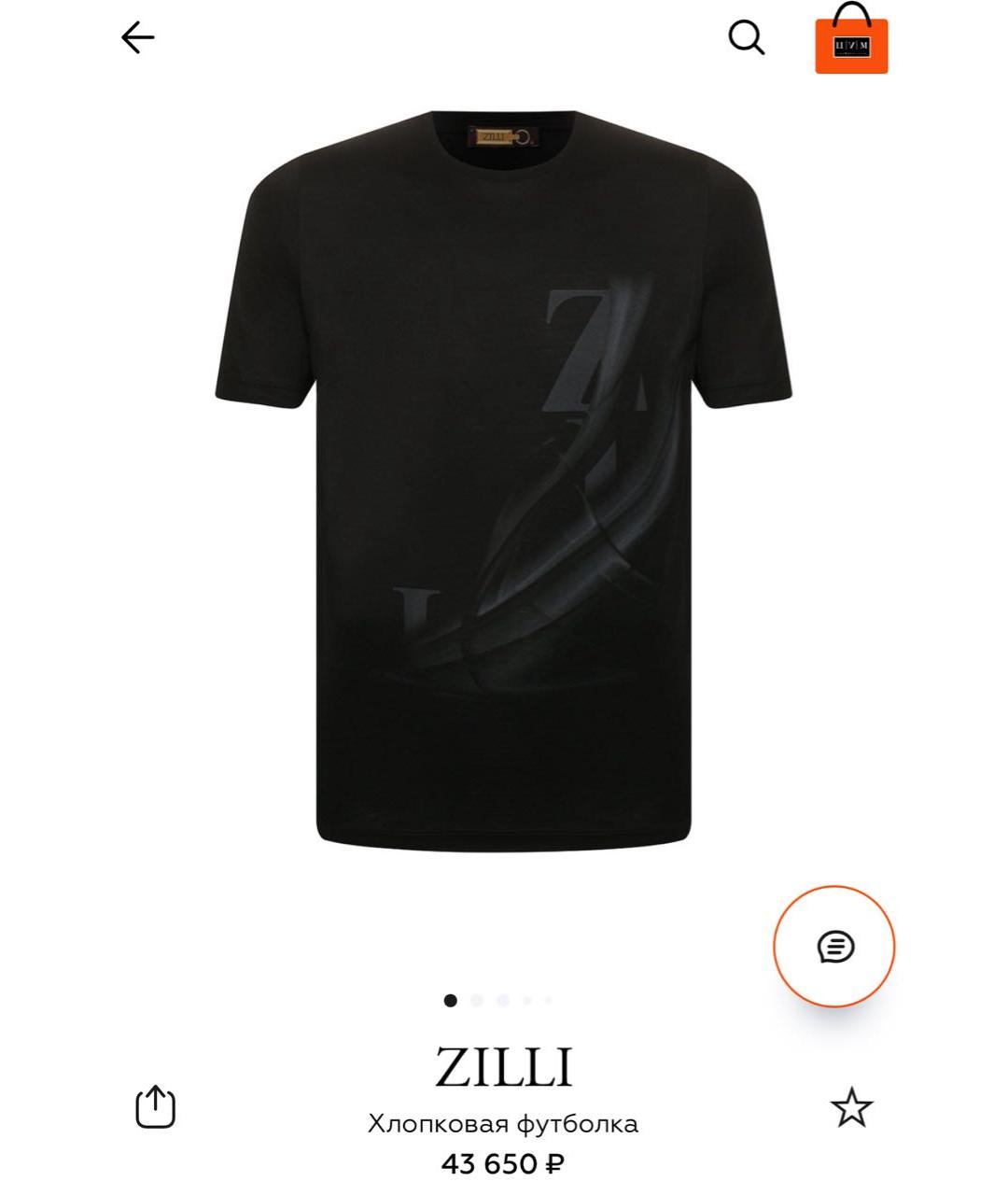Open the orange shopping bag

(851, 42)
